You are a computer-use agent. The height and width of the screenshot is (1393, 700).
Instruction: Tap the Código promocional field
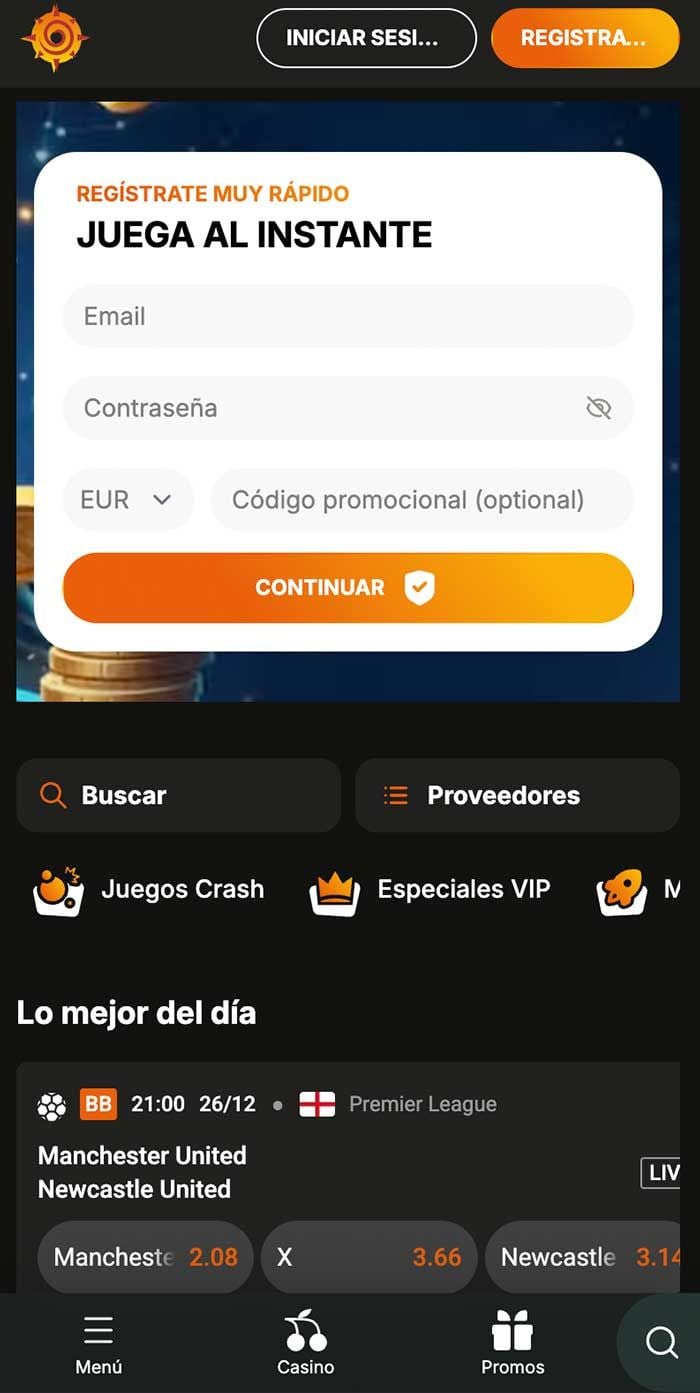point(422,500)
